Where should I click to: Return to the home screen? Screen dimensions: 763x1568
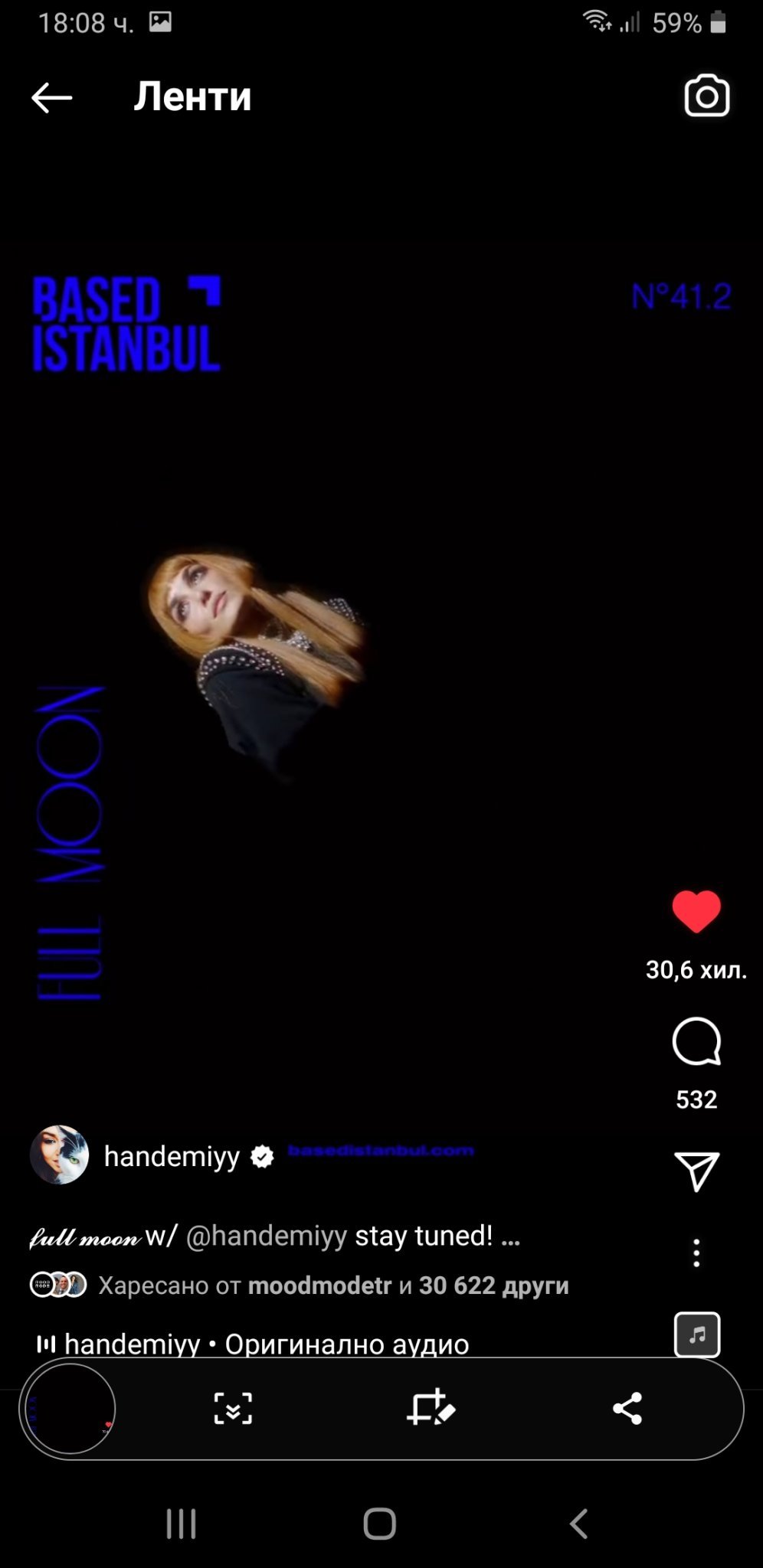click(x=380, y=1524)
